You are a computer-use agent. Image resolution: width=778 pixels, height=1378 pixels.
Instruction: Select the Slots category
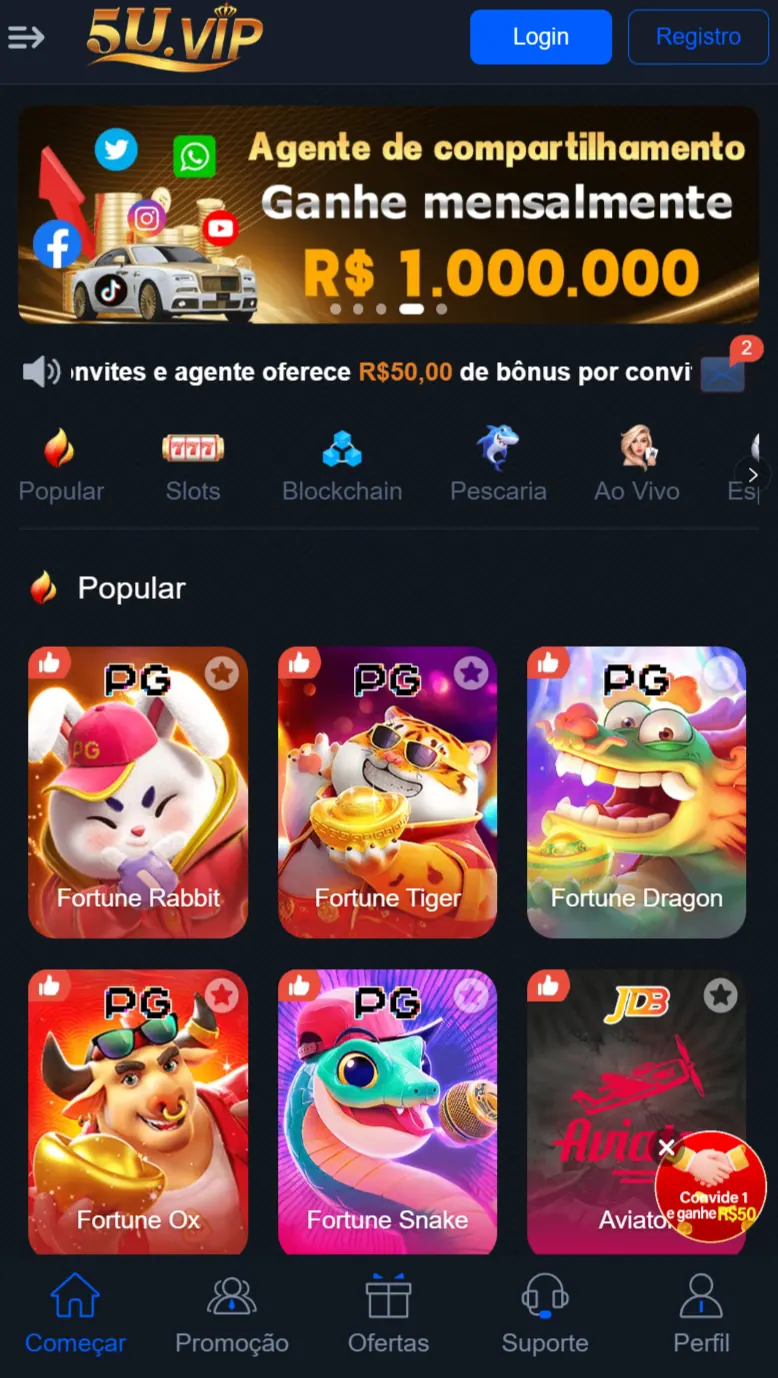point(193,466)
